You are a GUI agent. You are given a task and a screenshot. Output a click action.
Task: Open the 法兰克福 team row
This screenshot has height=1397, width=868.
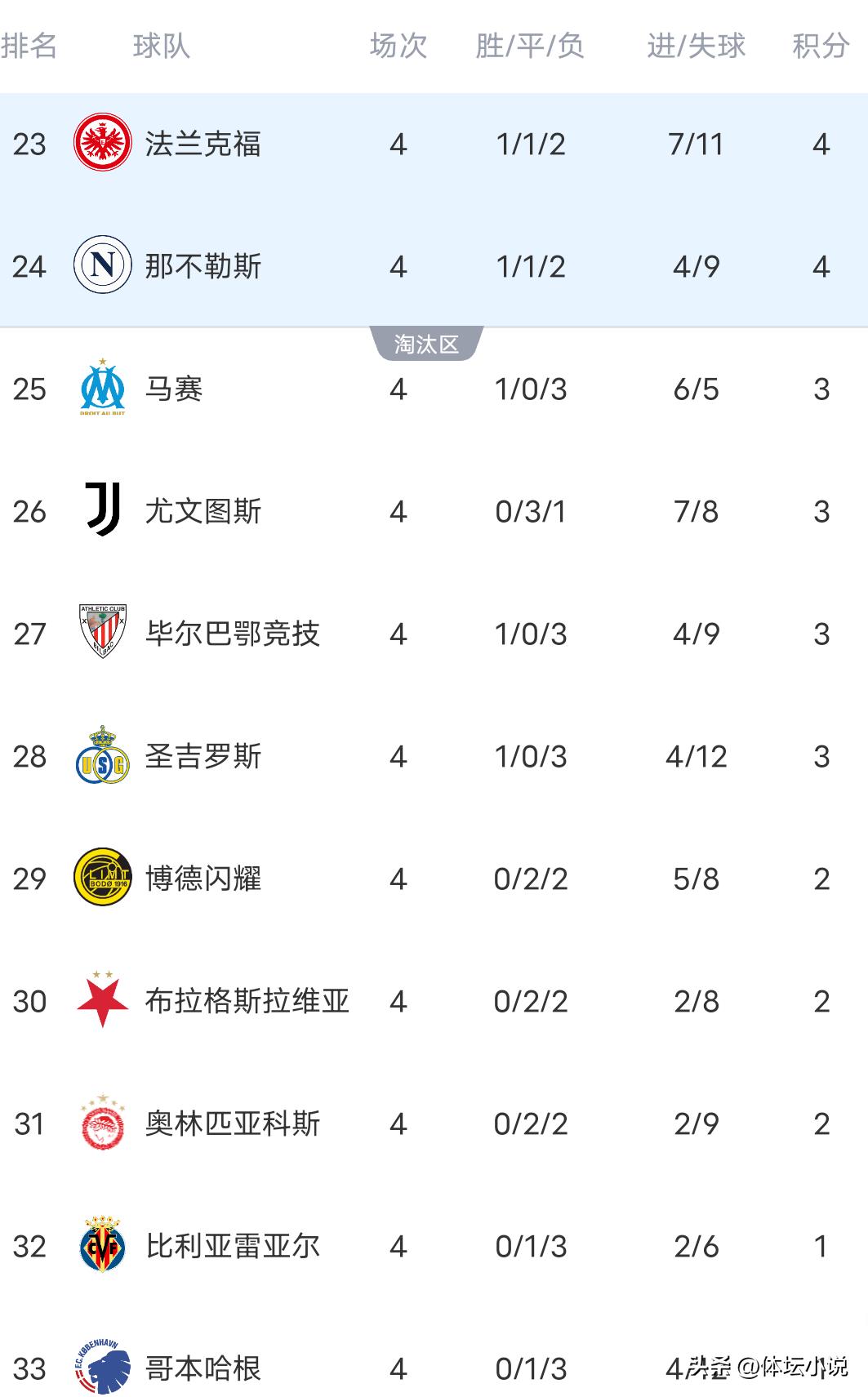[203, 145]
